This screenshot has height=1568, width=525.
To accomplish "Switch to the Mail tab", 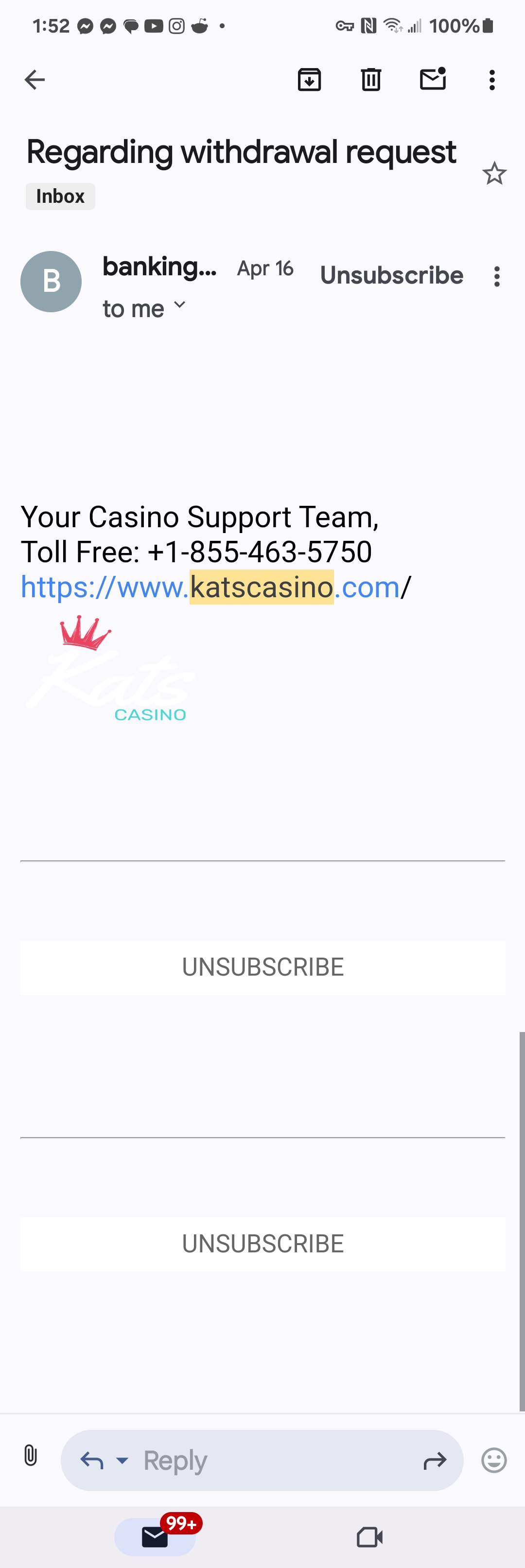I will [155, 1537].
